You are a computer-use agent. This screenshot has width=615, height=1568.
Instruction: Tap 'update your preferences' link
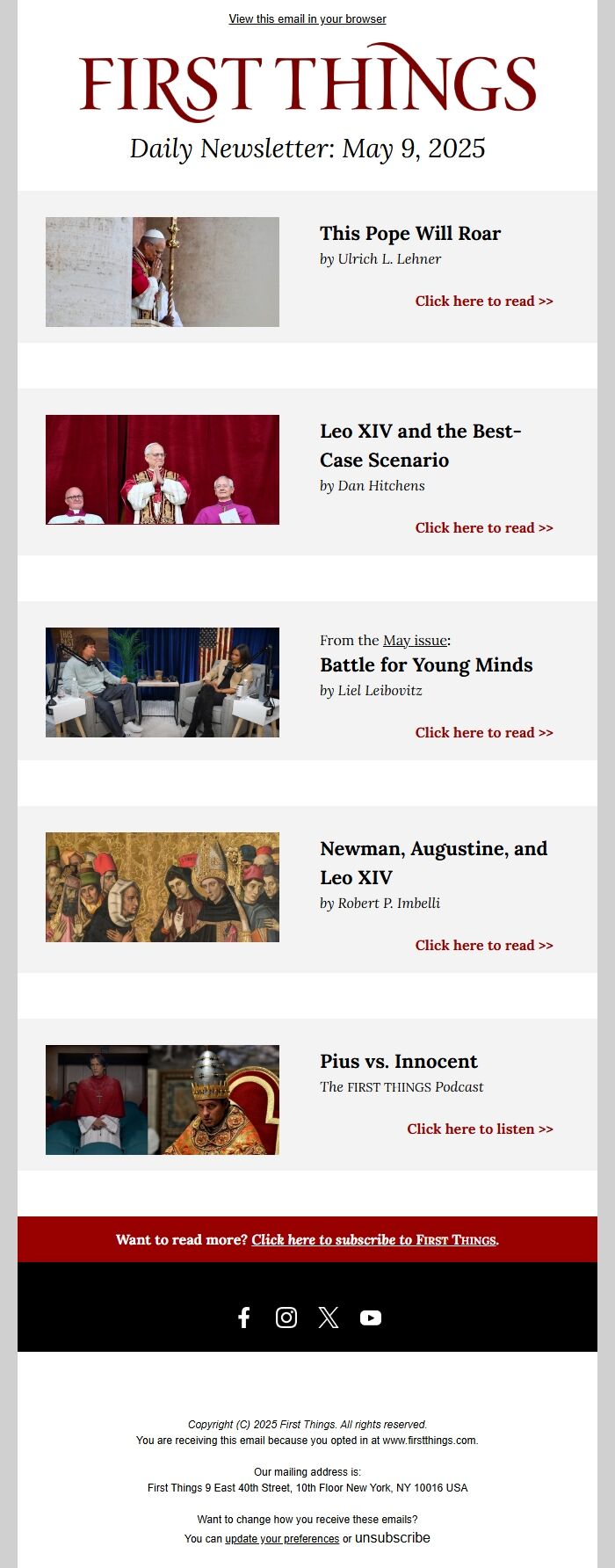[x=282, y=1538]
